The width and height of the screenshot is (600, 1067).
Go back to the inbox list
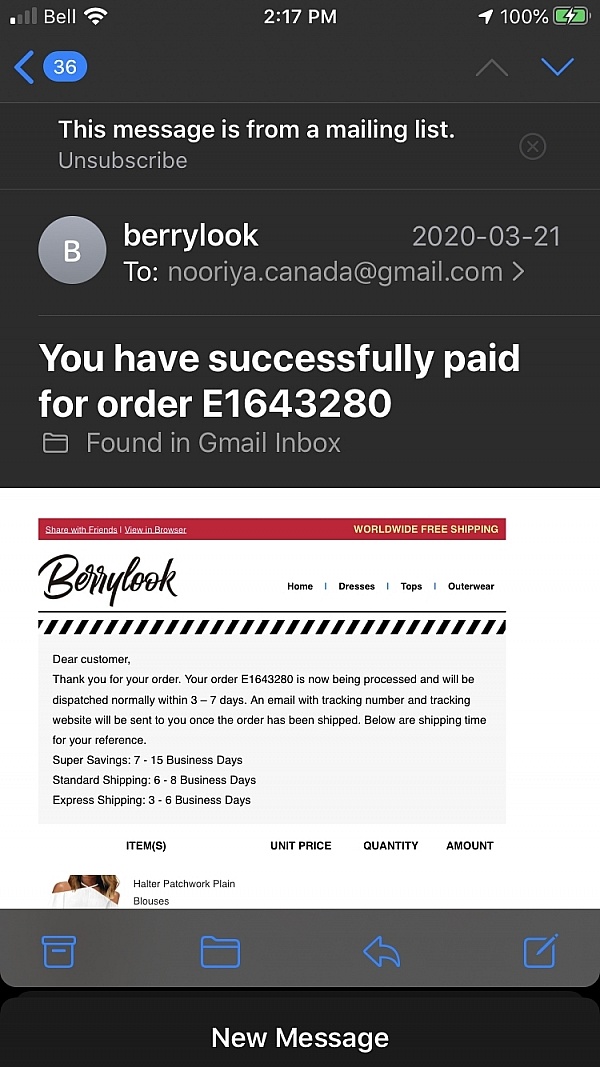[x=49, y=67]
